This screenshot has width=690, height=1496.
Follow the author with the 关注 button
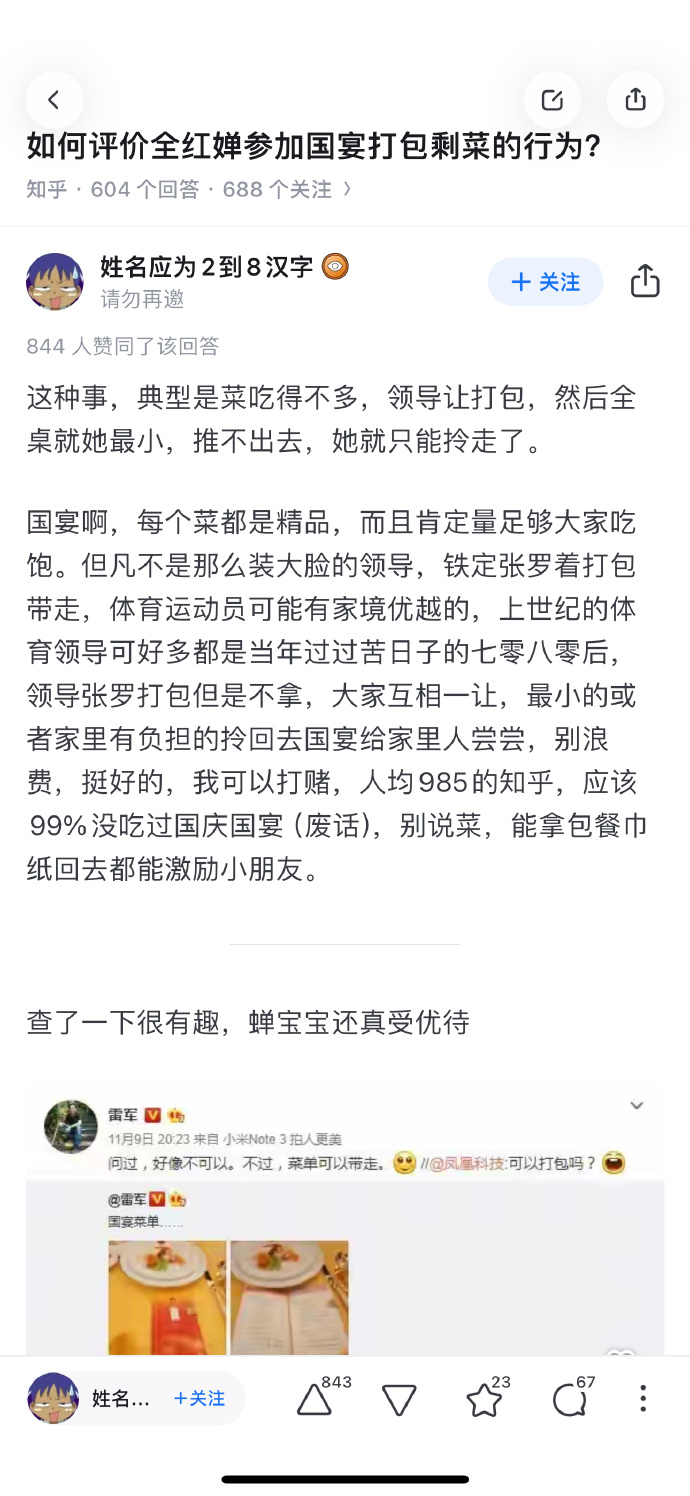click(x=545, y=282)
